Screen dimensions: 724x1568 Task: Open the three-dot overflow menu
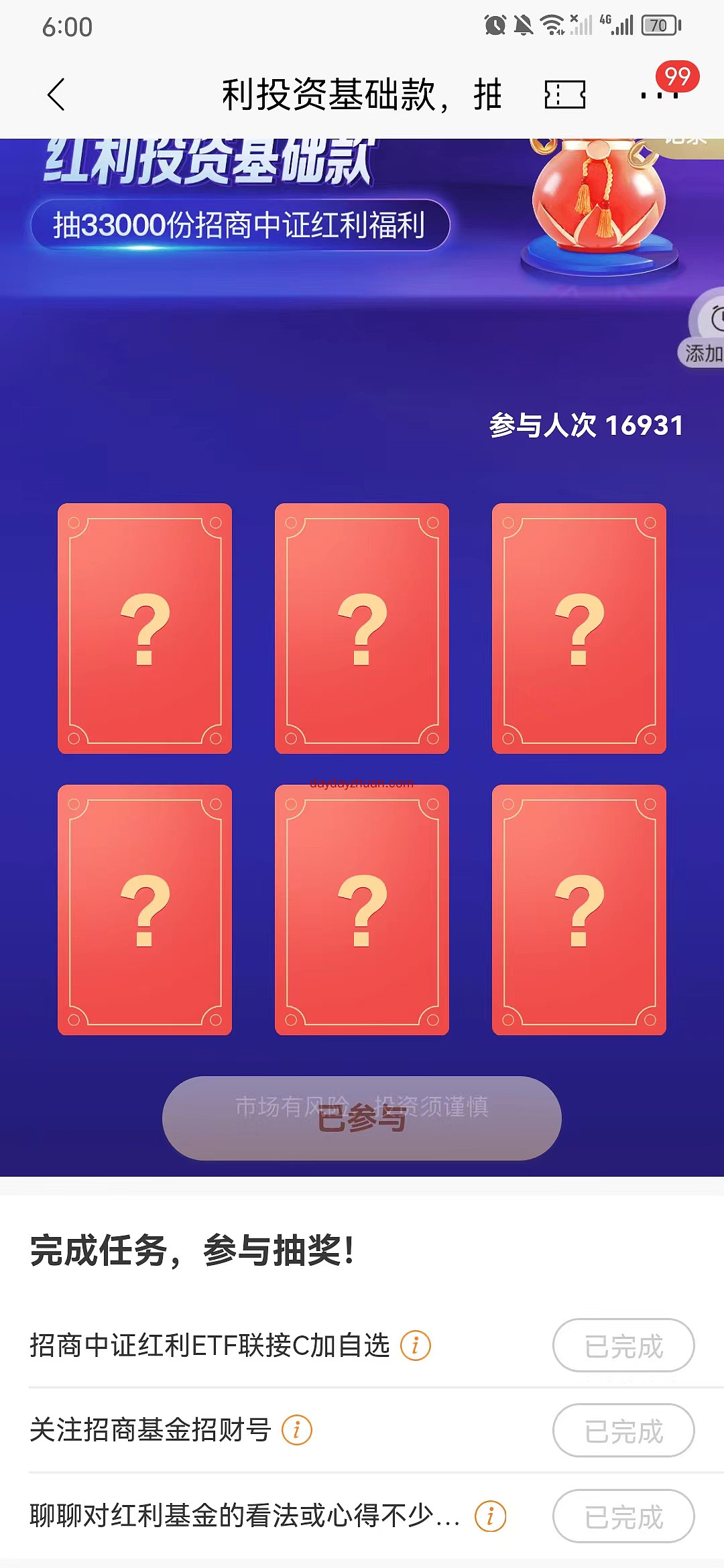659,96
